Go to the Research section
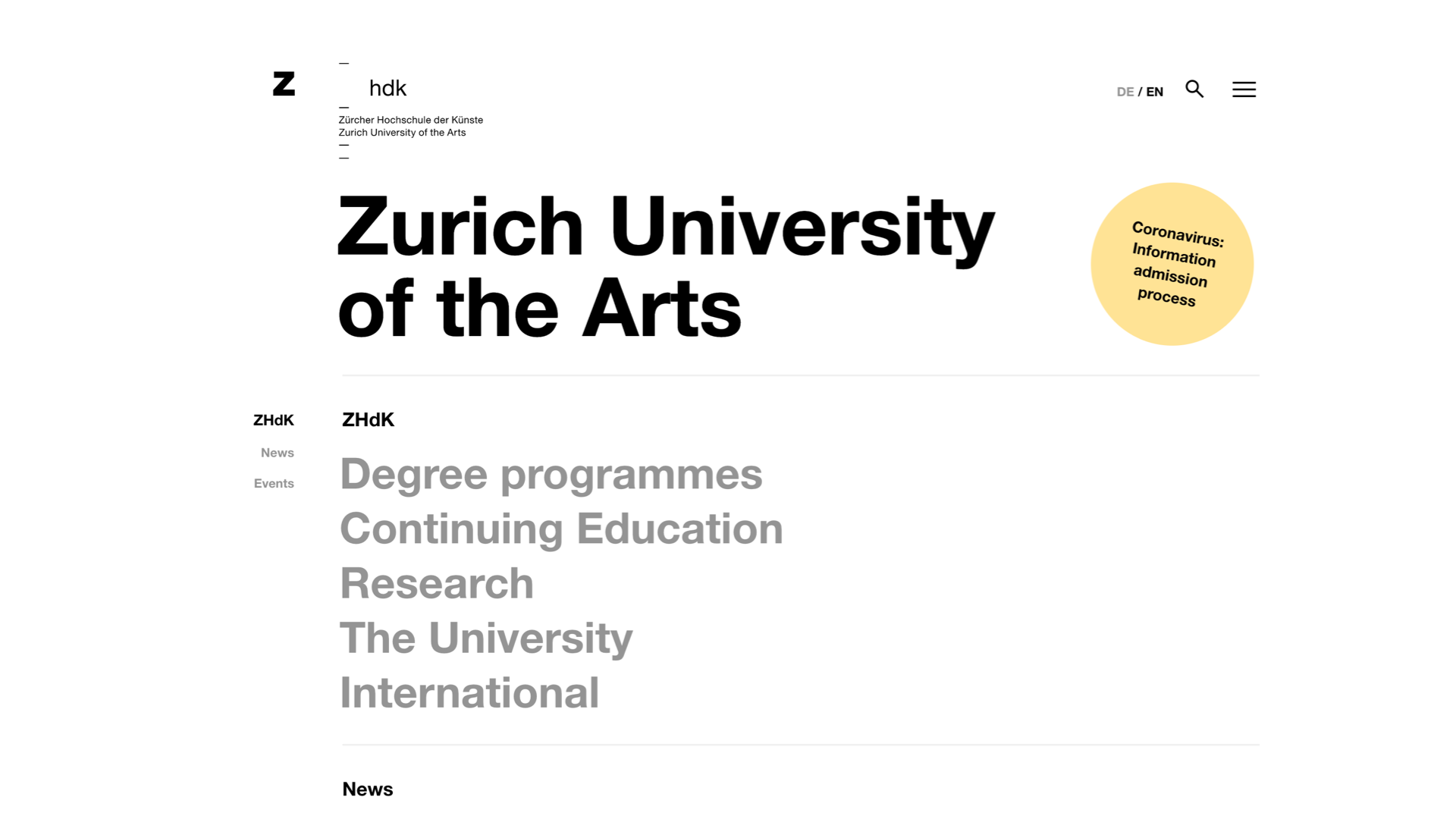Image resolution: width=1456 pixels, height=819 pixels. click(437, 583)
